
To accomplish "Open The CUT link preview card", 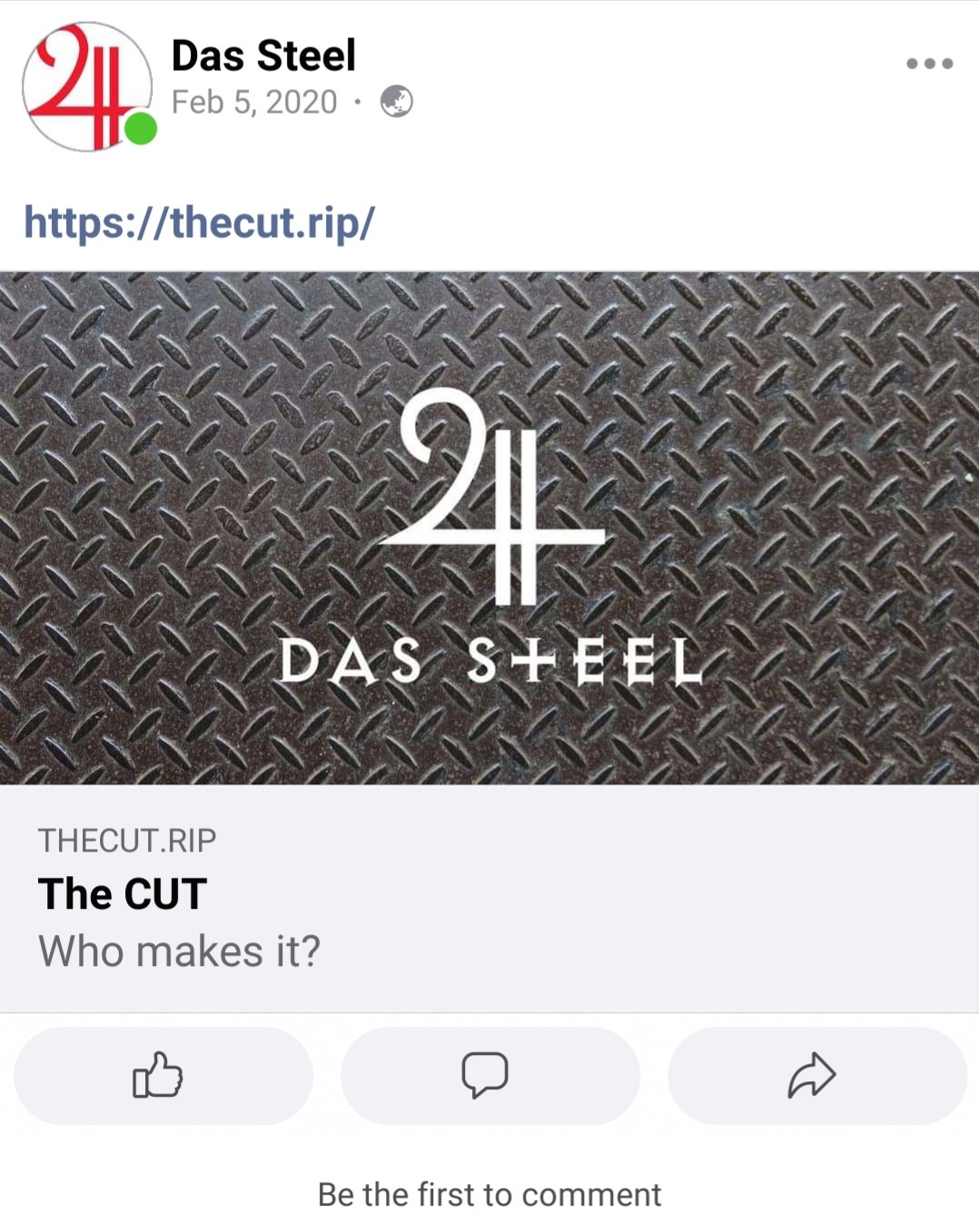I will click(x=489, y=897).
